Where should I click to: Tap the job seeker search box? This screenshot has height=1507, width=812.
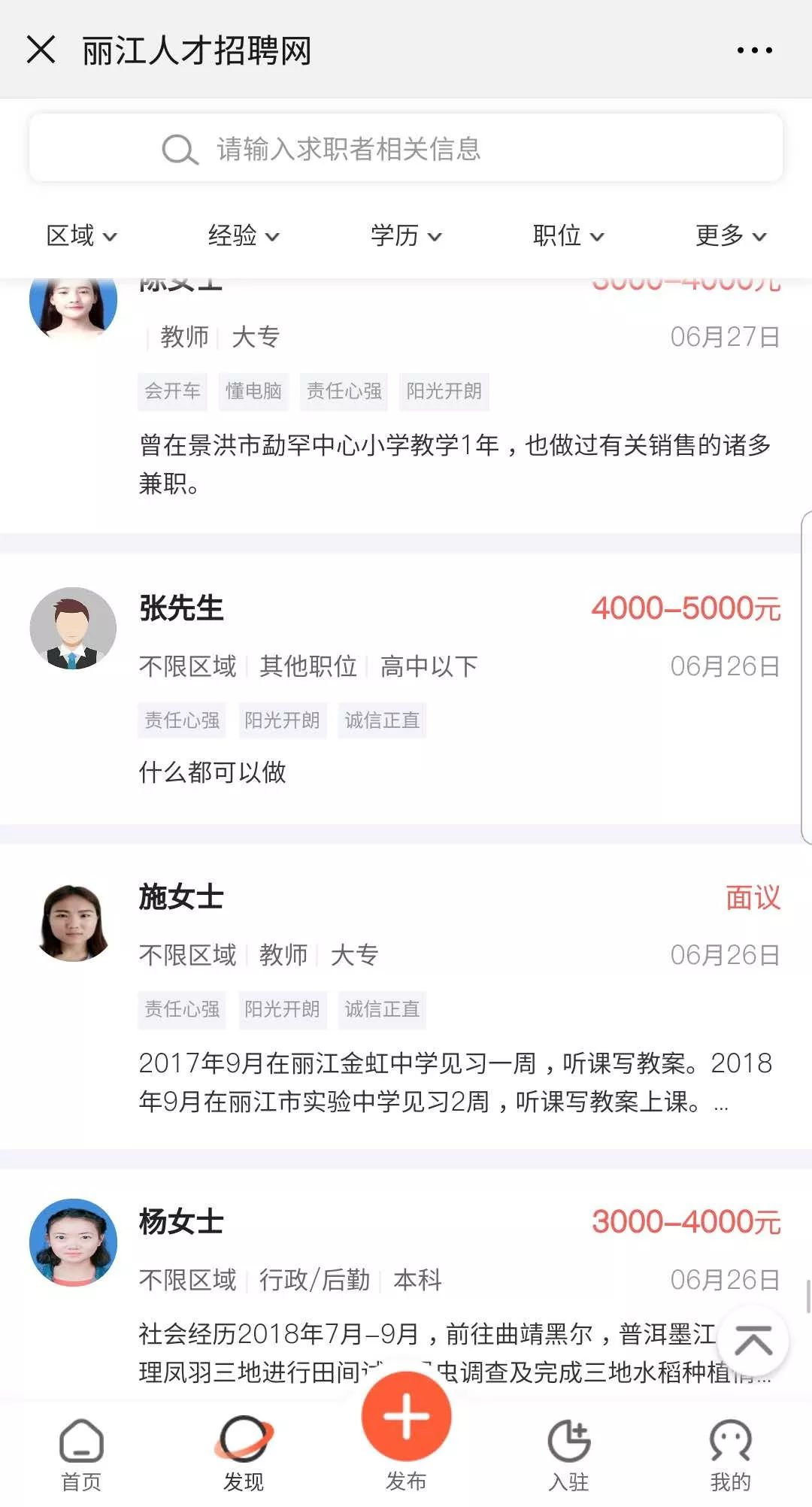406,148
